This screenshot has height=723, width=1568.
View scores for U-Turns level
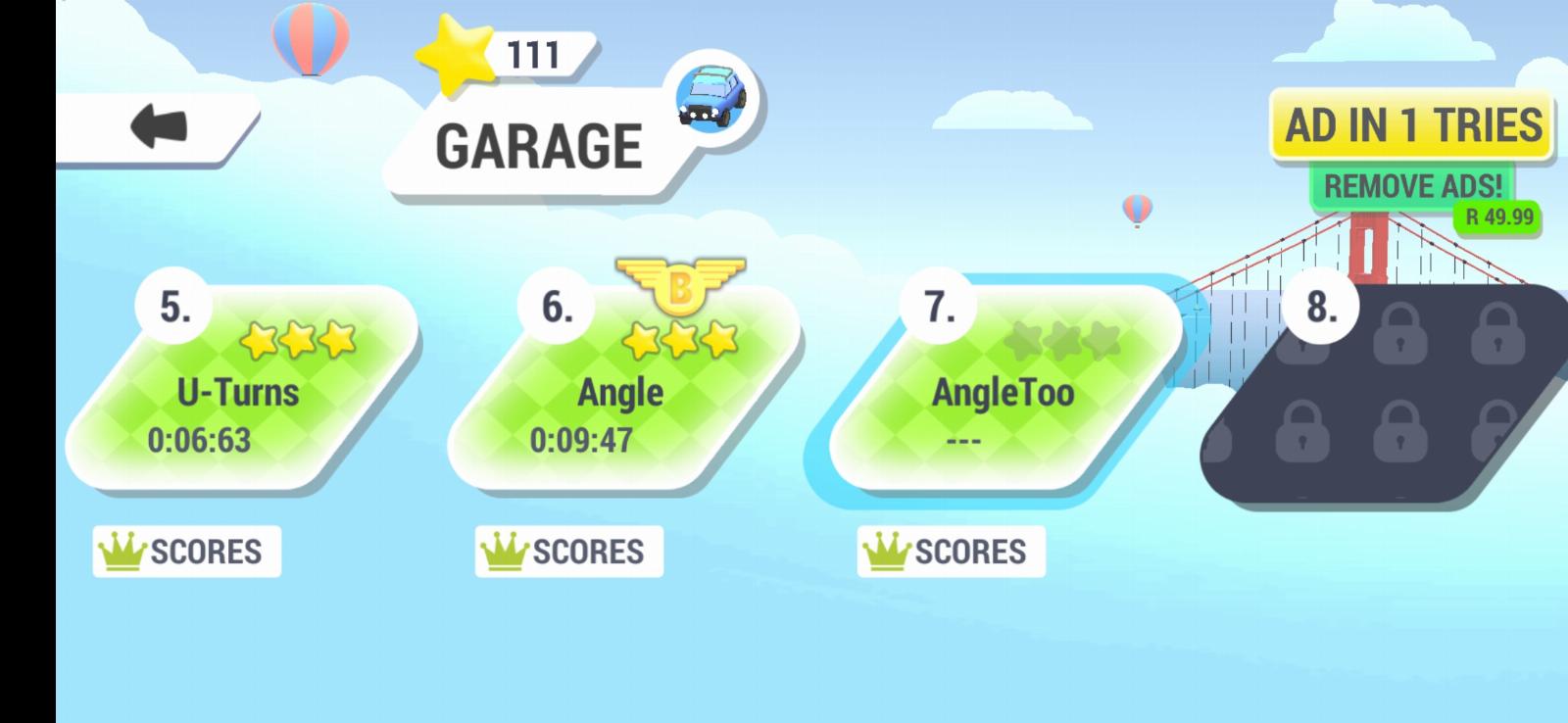186,552
